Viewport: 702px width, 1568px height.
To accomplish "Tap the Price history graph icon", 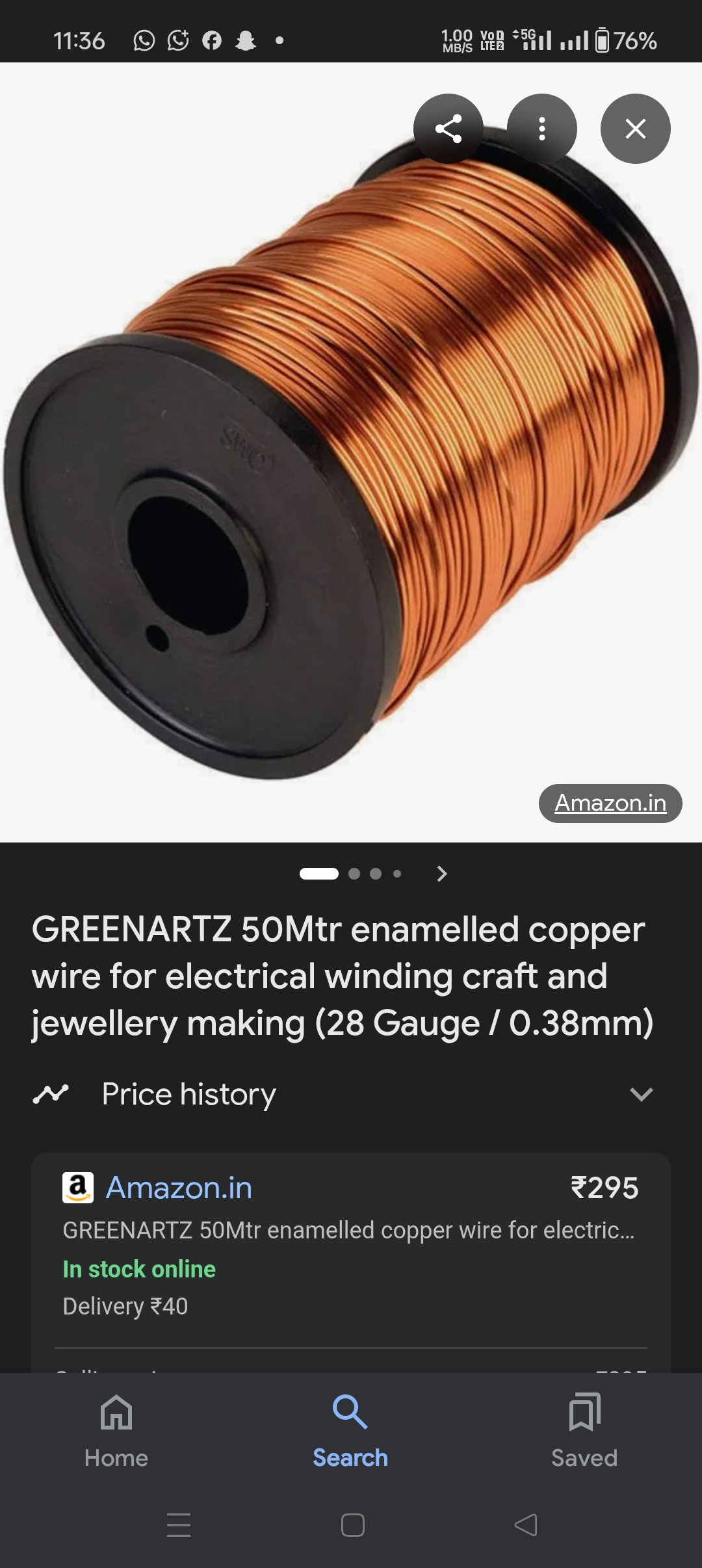I will [51, 1094].
